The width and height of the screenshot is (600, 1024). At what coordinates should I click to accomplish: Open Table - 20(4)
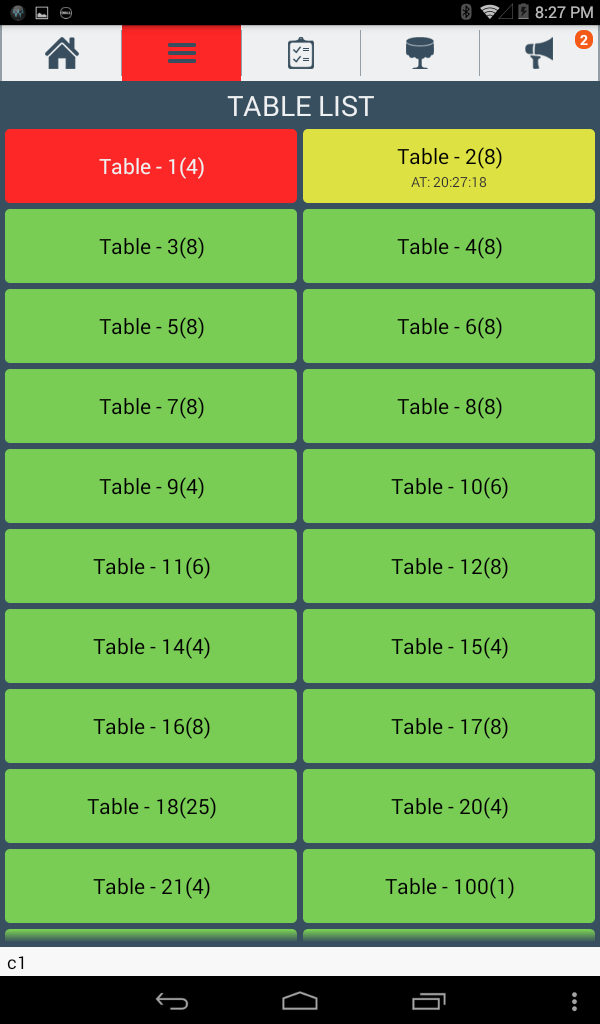click(x=449, y=806)
